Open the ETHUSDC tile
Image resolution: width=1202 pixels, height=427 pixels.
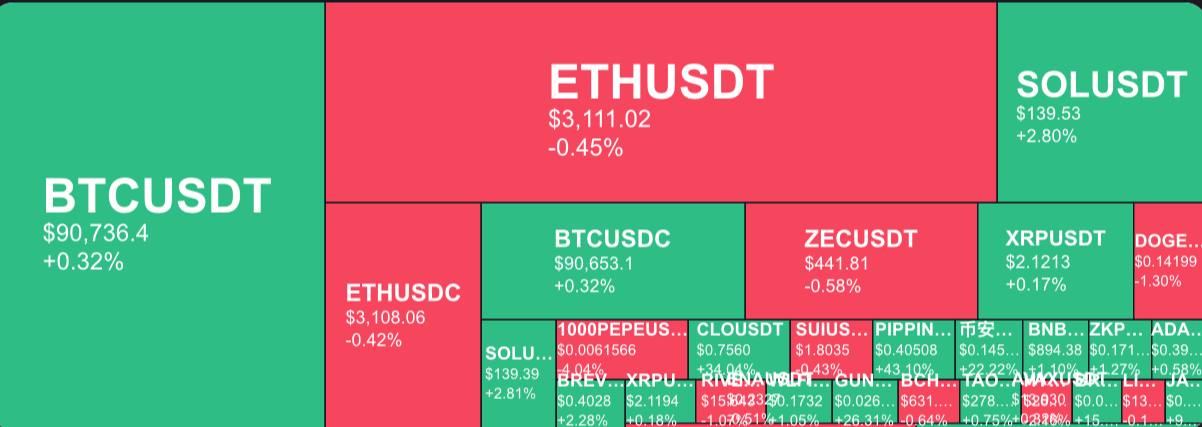point(403,315)
